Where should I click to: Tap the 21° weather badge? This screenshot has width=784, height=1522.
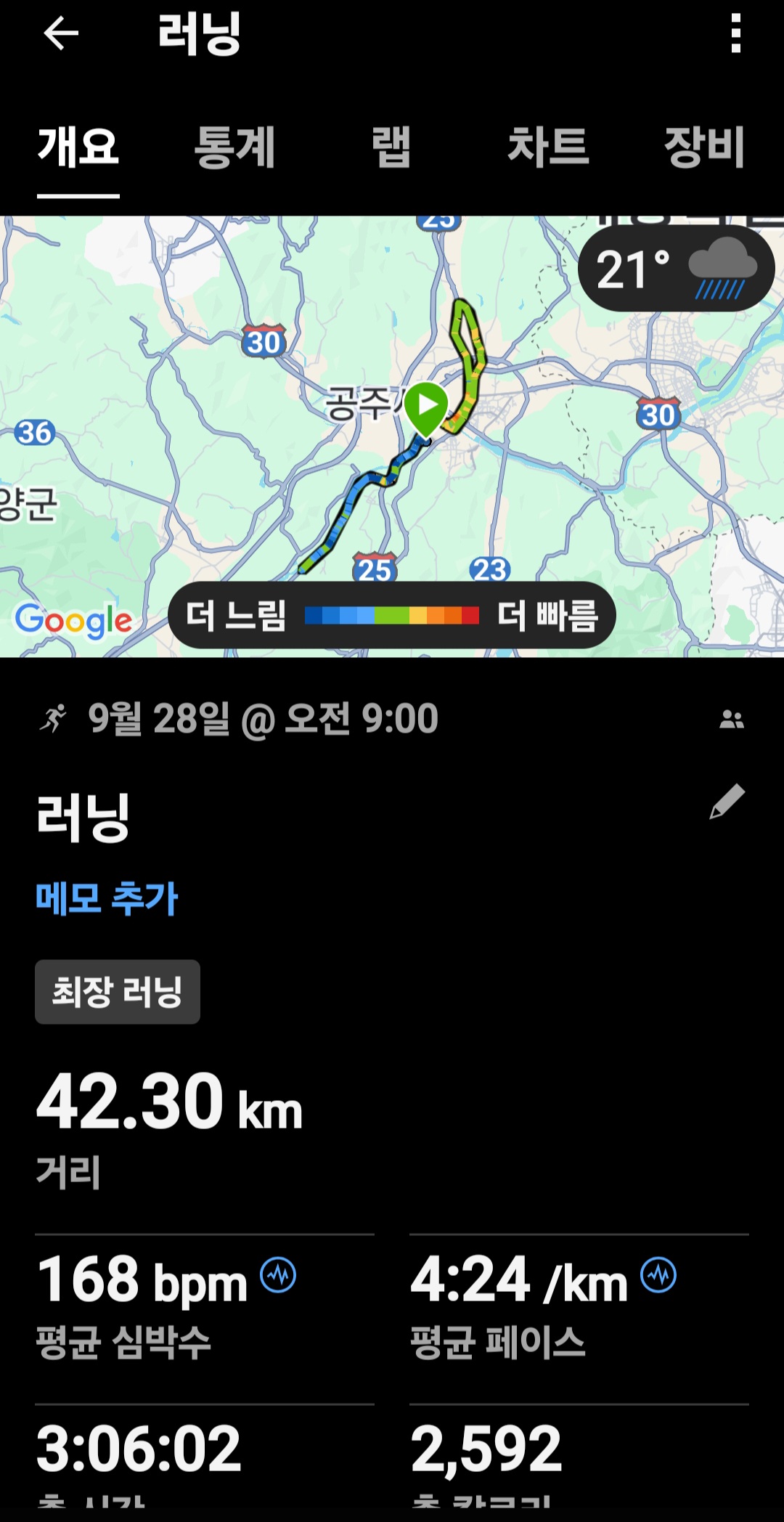[676, 269]
